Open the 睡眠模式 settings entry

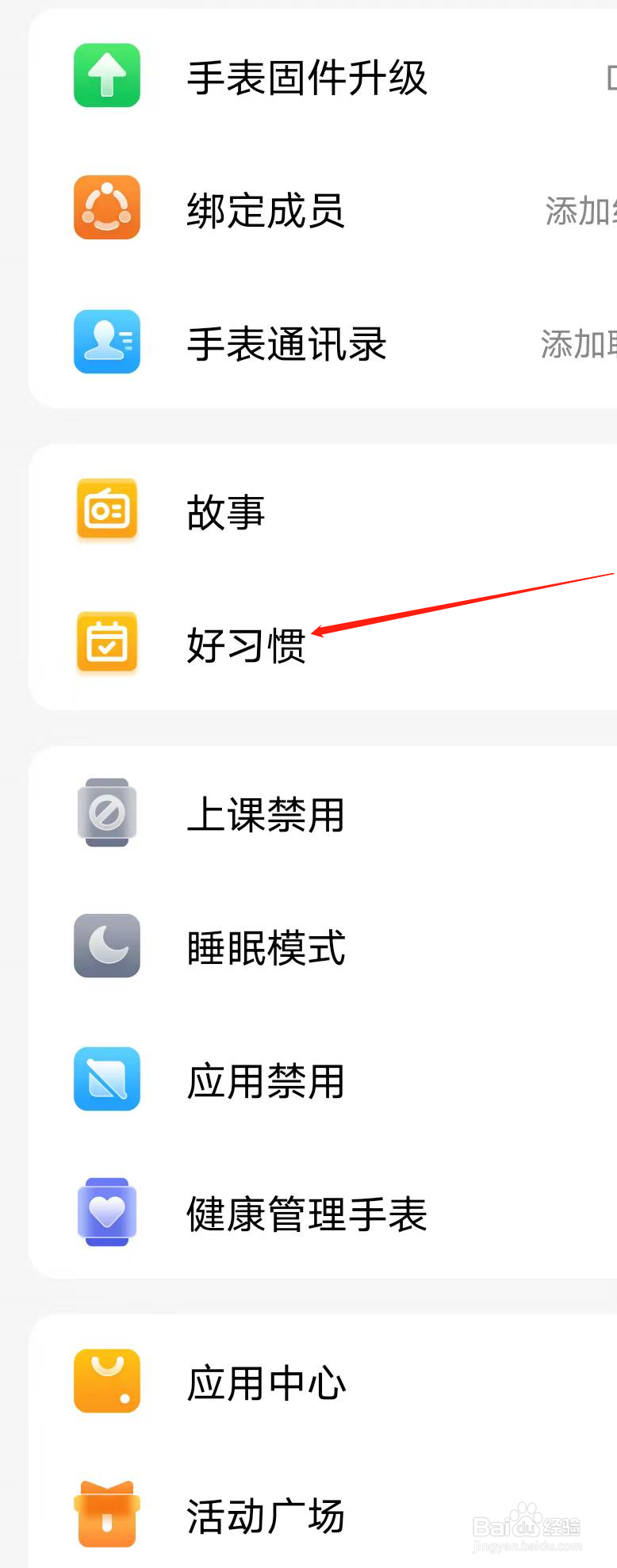click(x=266, y=946)
